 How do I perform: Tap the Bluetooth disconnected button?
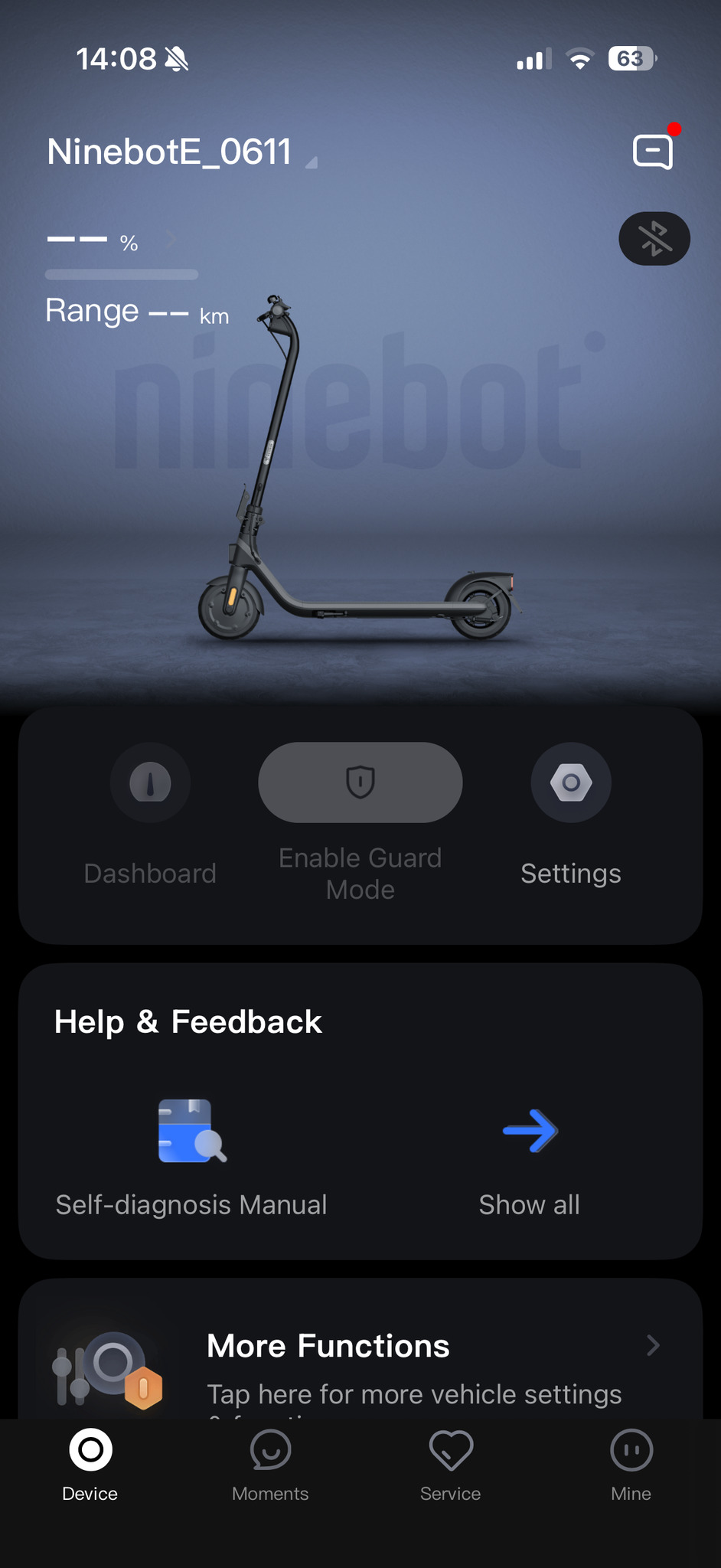point(654,239)
